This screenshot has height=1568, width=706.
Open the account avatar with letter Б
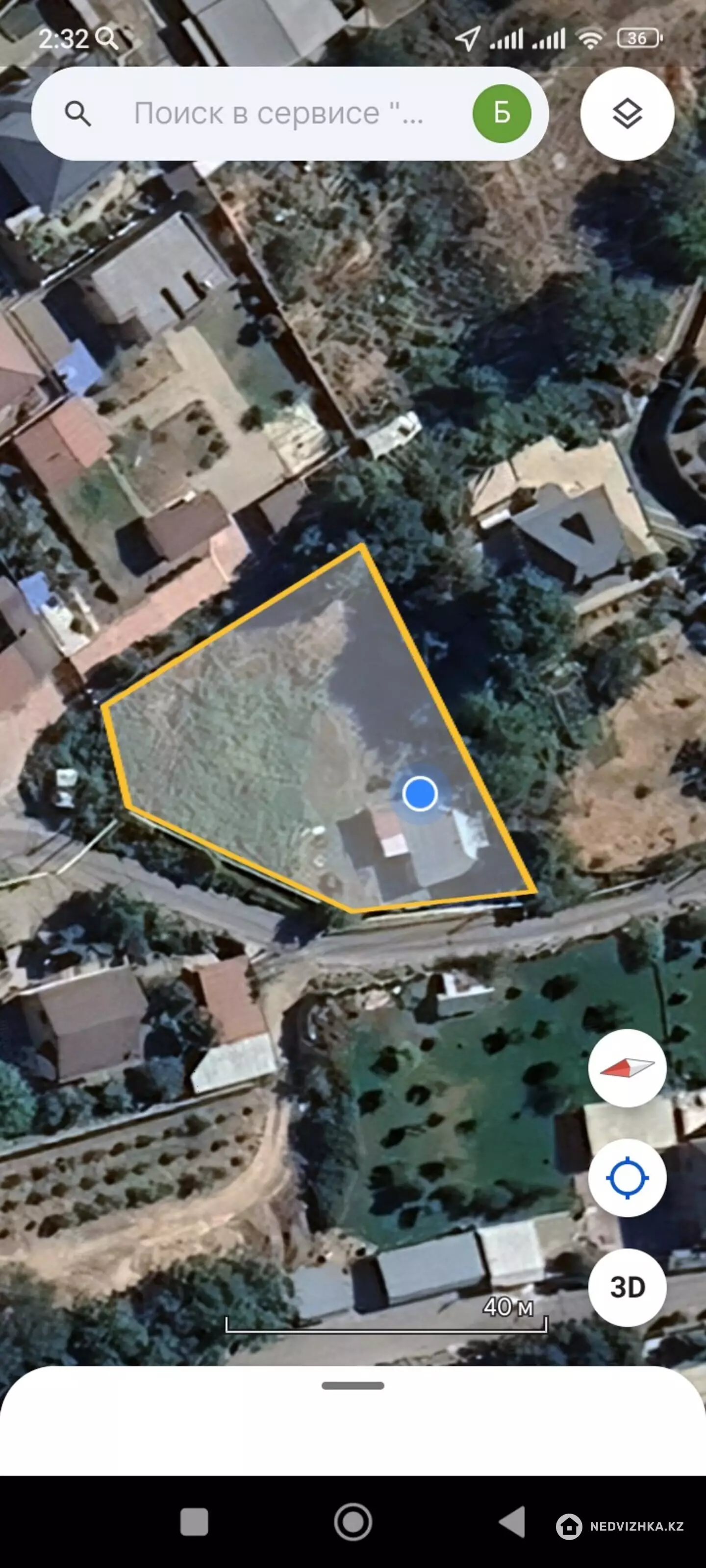(502, 114)
